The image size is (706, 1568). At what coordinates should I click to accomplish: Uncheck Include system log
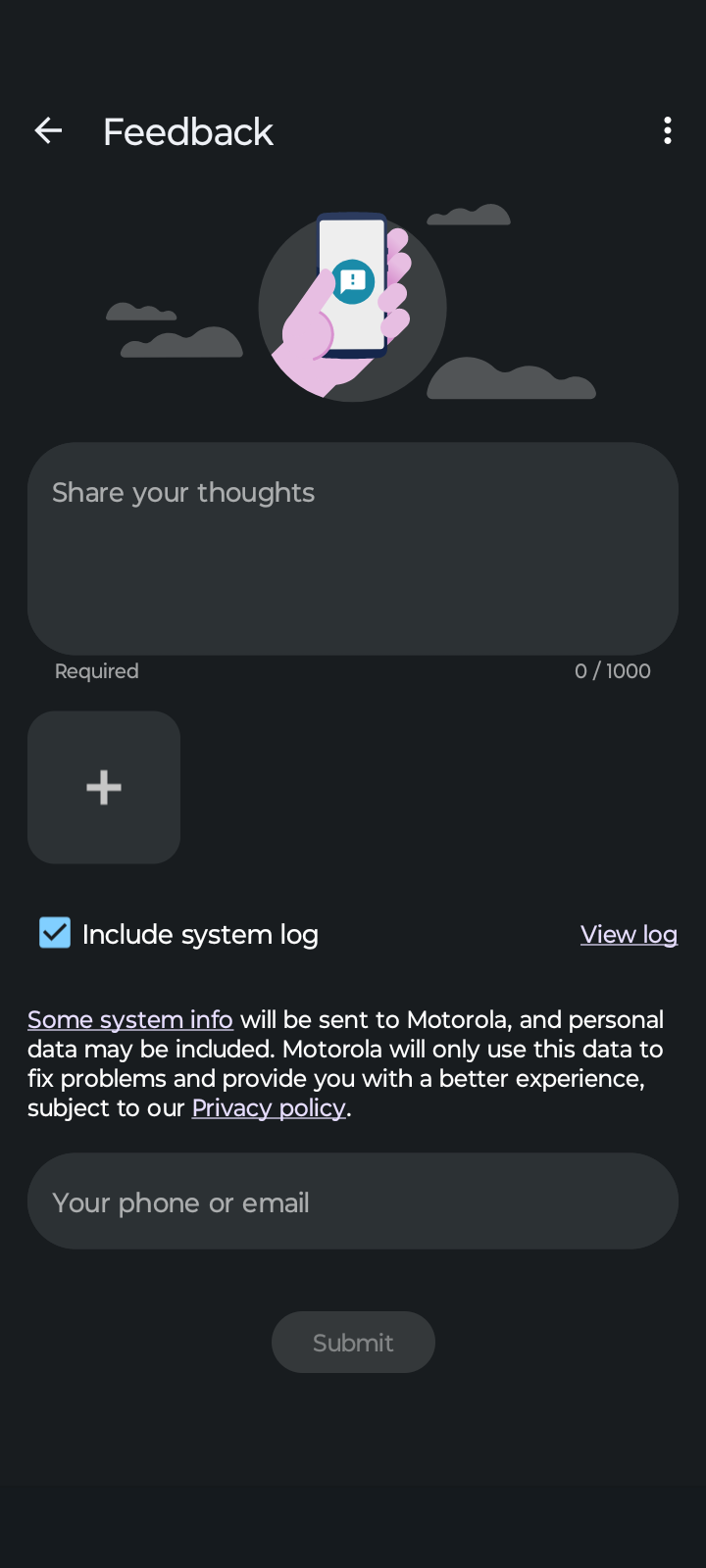tap(55, 933)
